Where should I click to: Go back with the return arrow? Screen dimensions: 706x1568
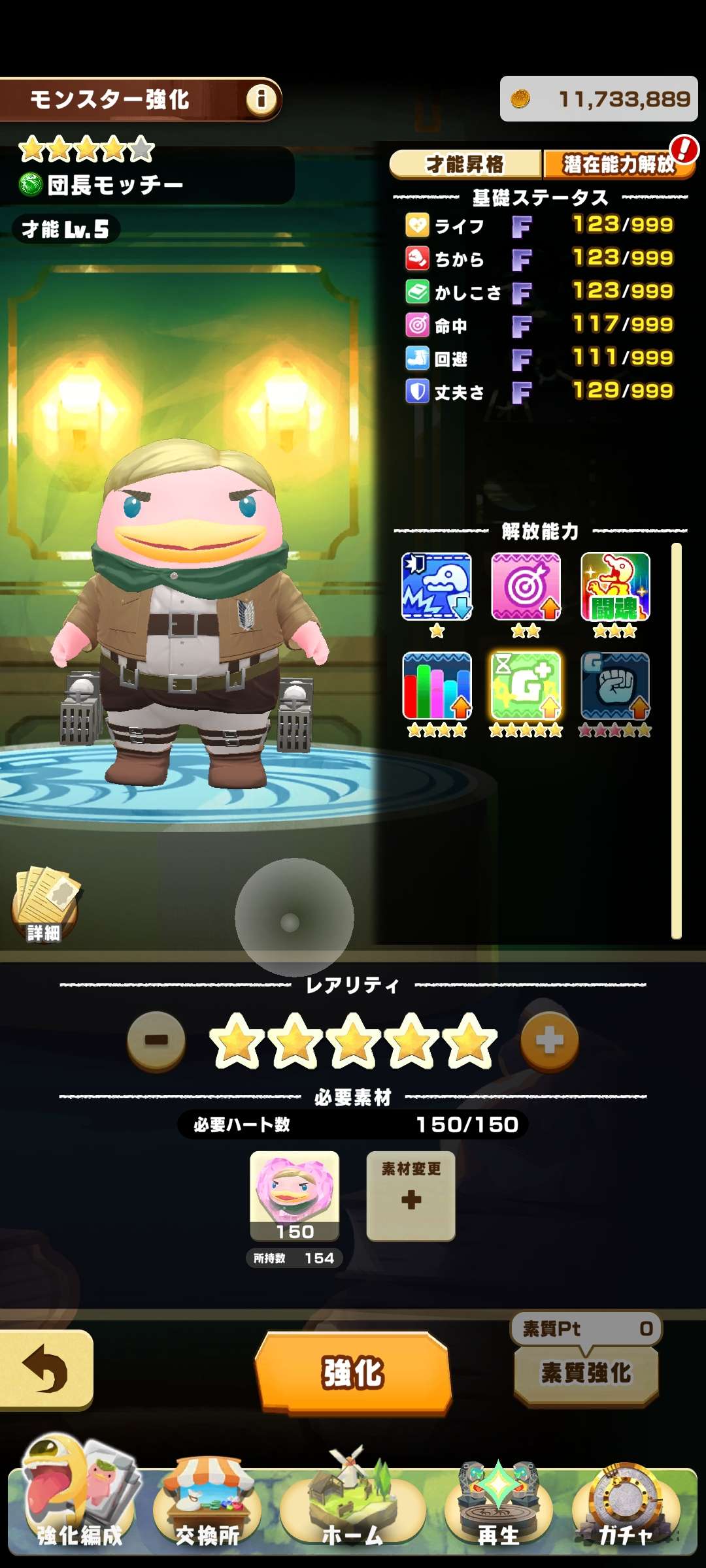(x=44, y=1369)
